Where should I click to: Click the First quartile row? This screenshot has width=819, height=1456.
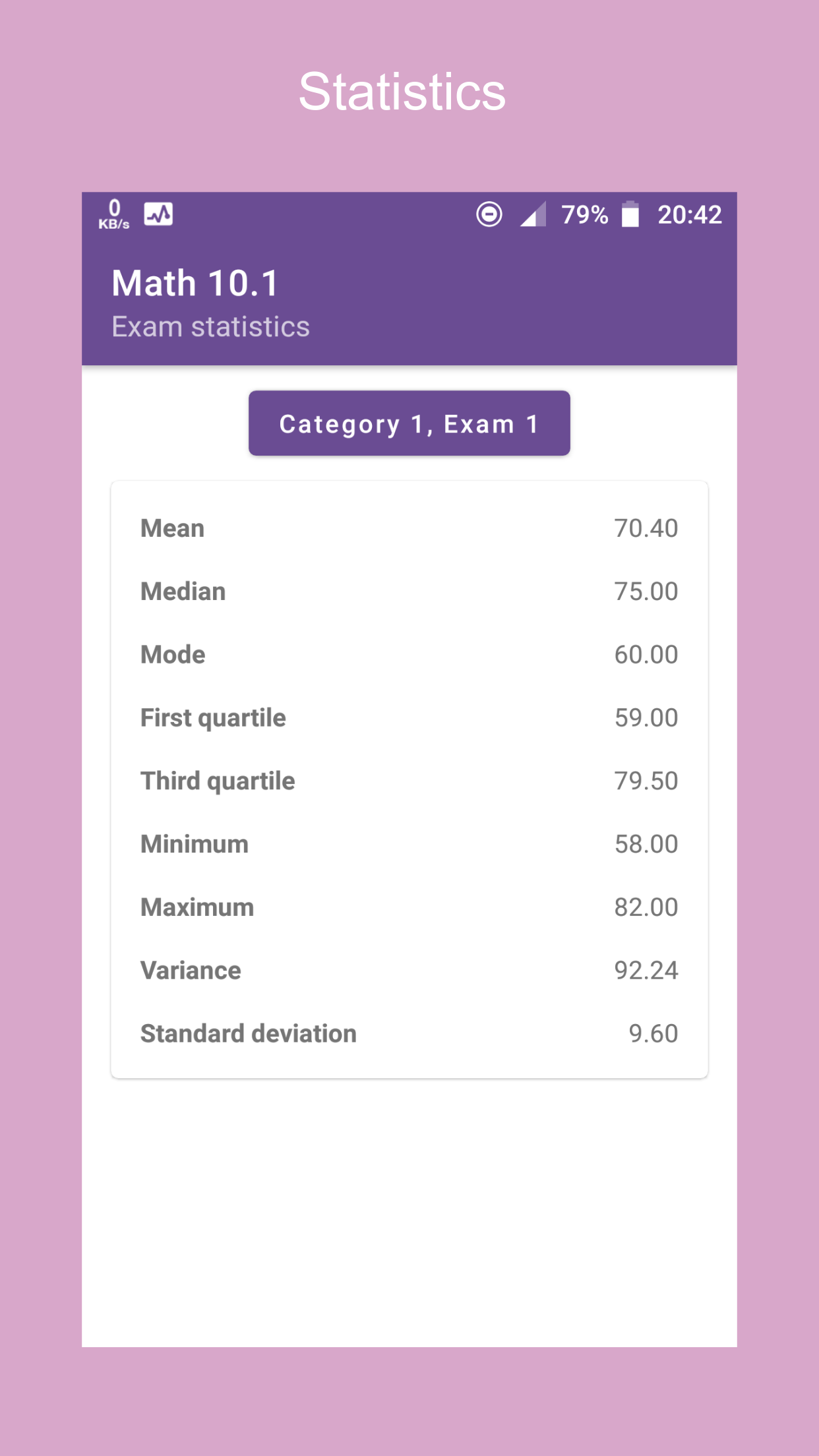[x=409, y=717]
